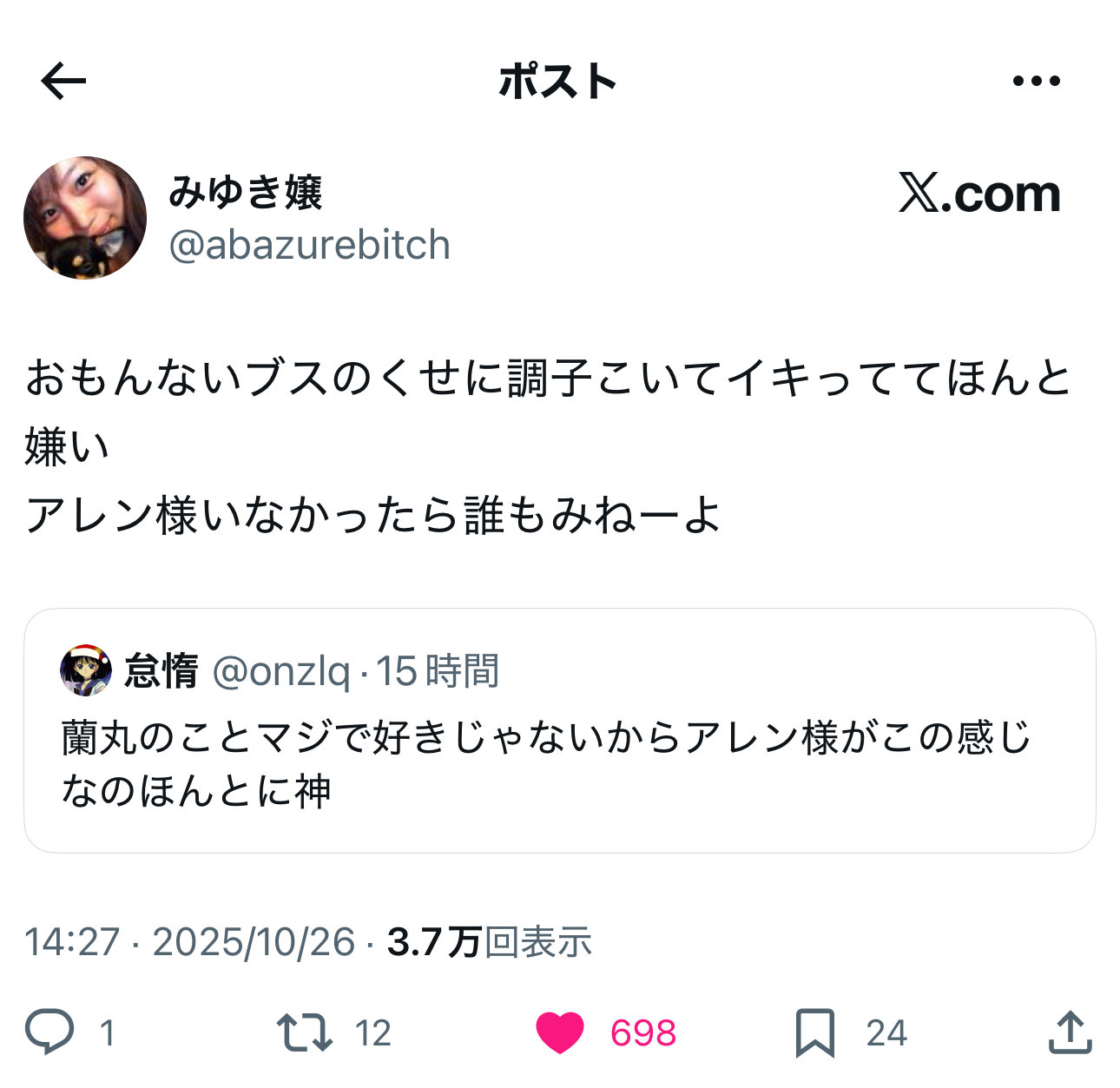Bookmark this post
The width and height of the screenshot is (1120, 1088).
[x=814, y=1032]
